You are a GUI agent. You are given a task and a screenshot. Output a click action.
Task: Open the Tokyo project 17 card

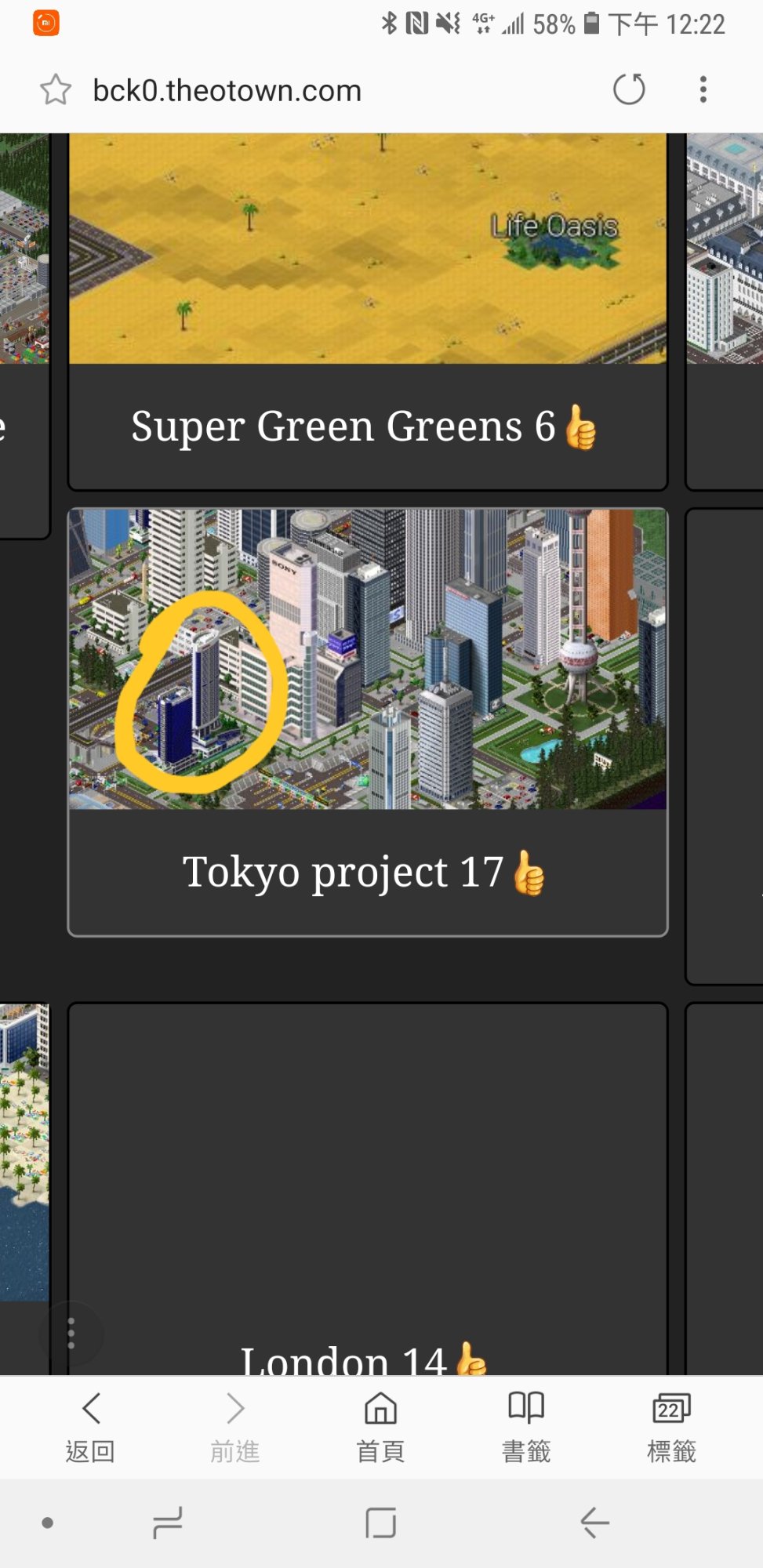(x=368, y=722)
